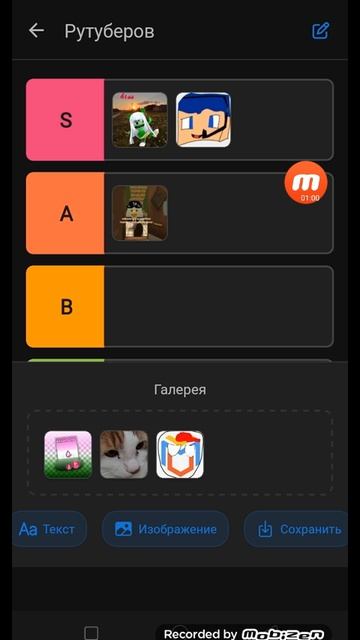Image resolution: width=360 pixels, height=640 pixels.
Task: Open the Mobizen recording bubble
Action: click(x=306, y=182)
